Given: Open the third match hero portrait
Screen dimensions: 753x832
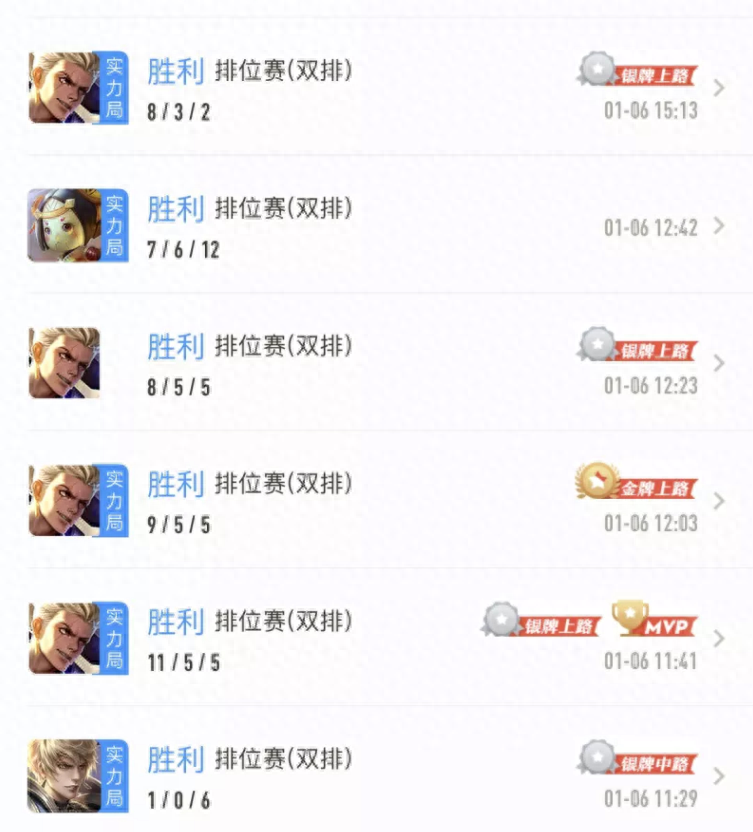Looking at the screenshot, I should coord(62,363).
